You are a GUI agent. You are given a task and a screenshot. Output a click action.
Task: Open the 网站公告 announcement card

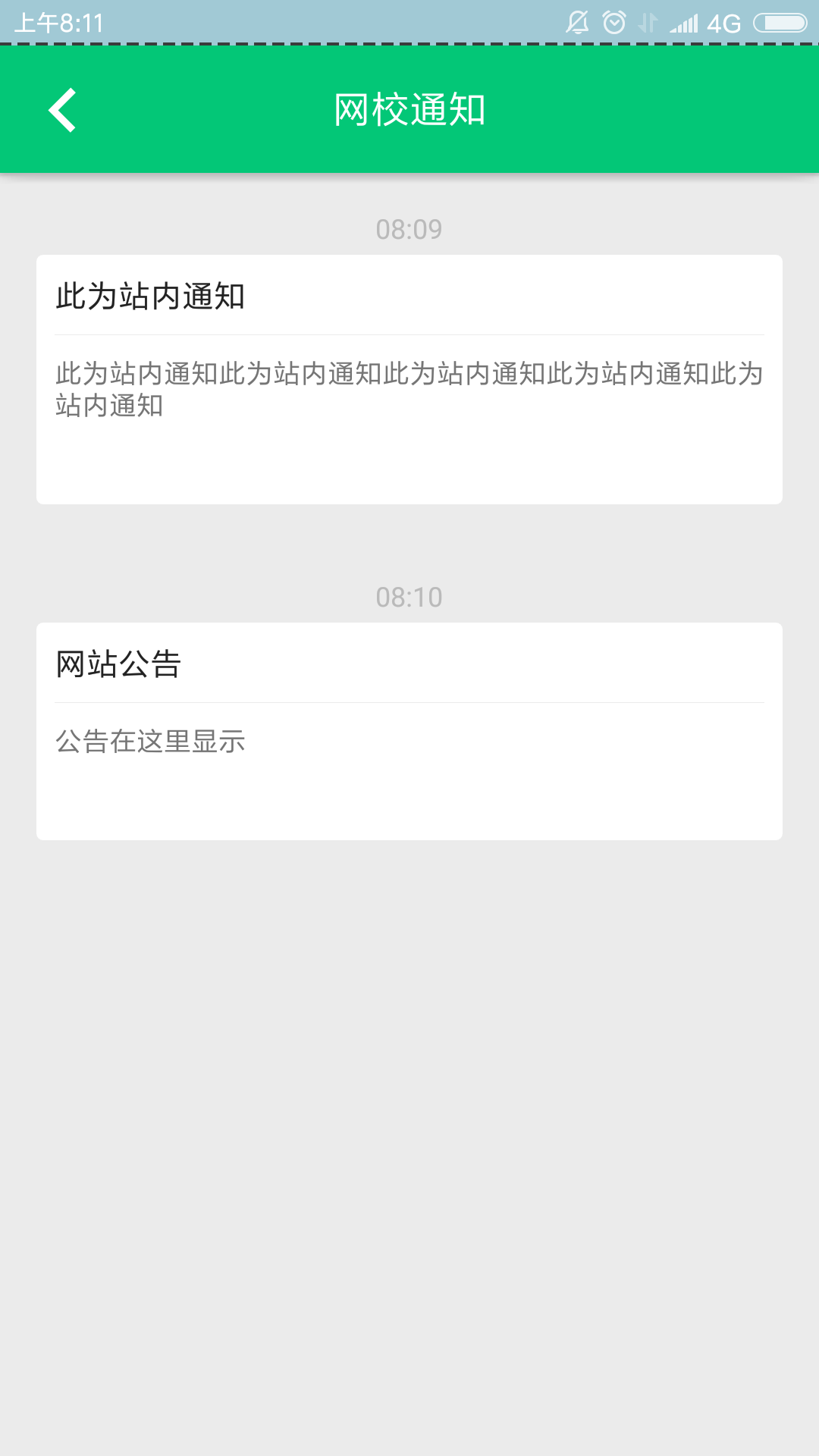tap(409, 731)
